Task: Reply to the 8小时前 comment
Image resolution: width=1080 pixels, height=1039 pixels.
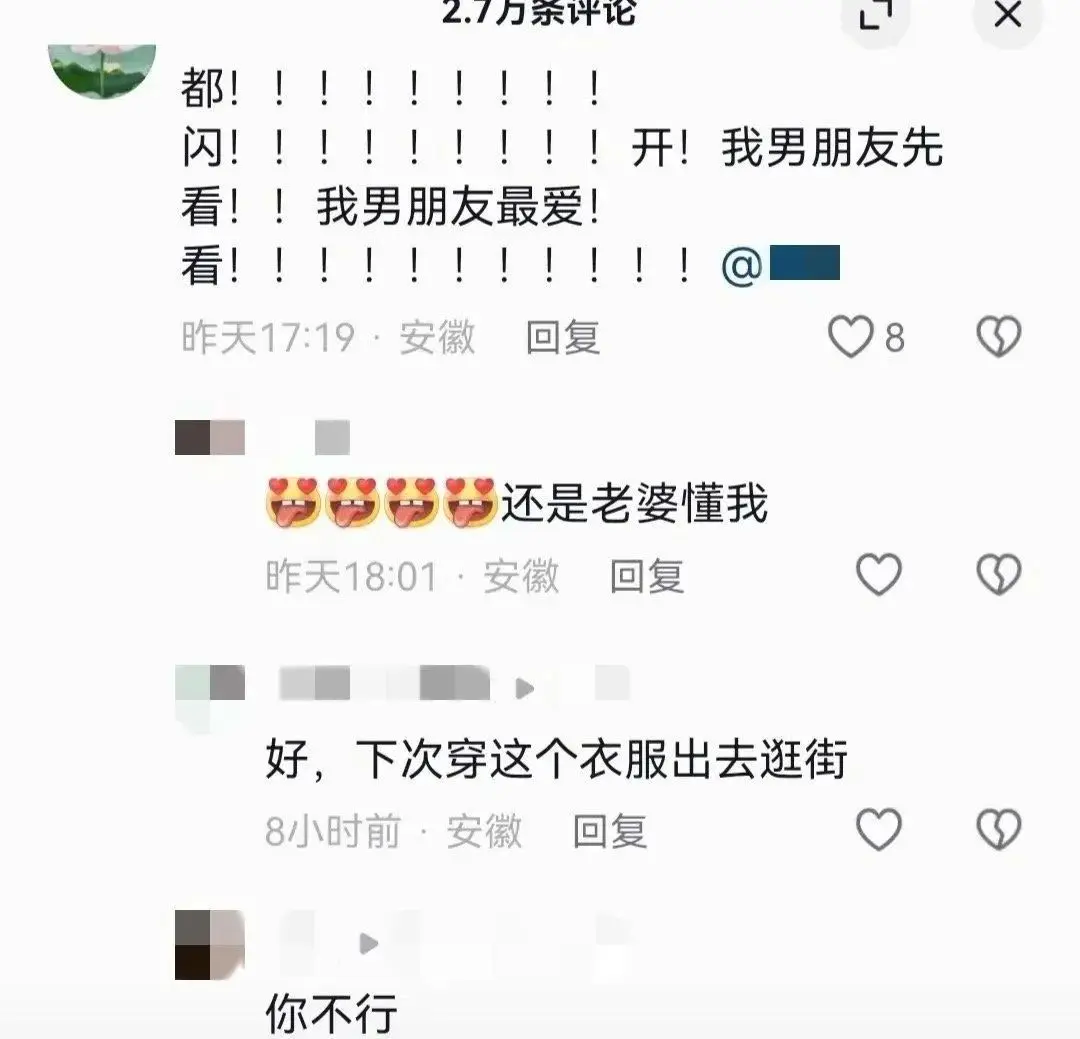Action: pos(610,831)
